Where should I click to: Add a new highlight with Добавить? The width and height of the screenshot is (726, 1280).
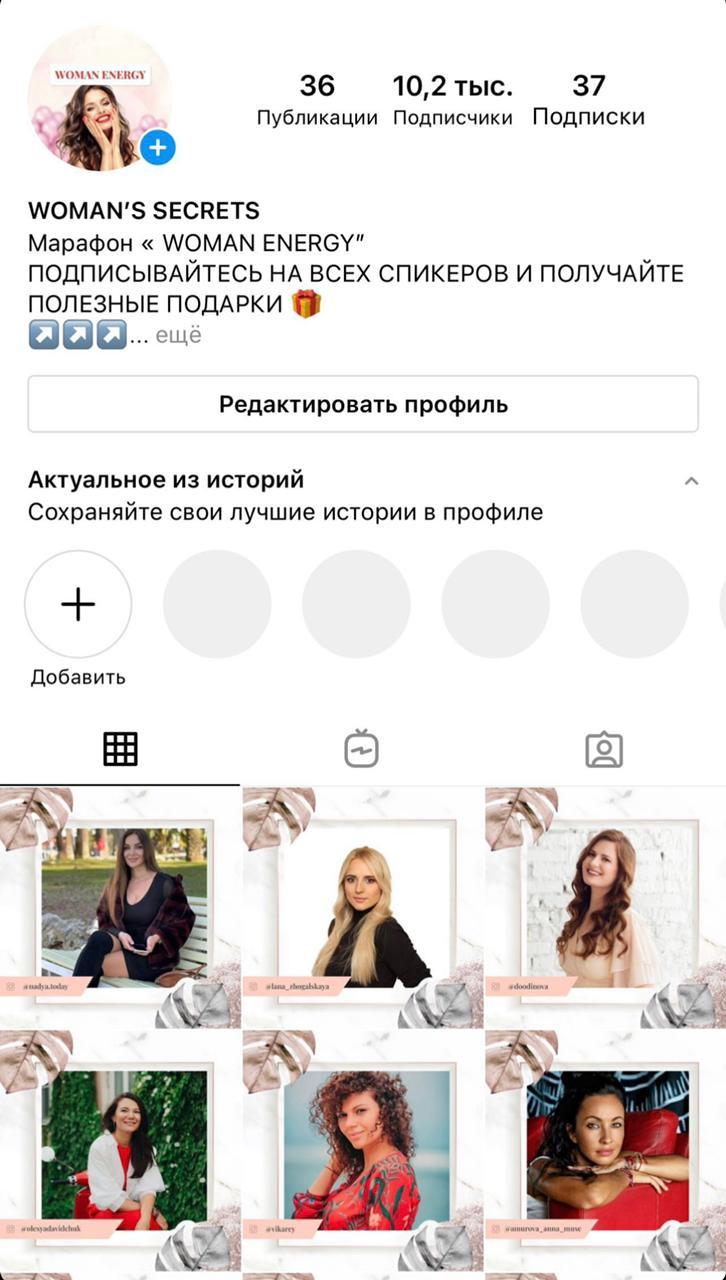coord(78,604)
